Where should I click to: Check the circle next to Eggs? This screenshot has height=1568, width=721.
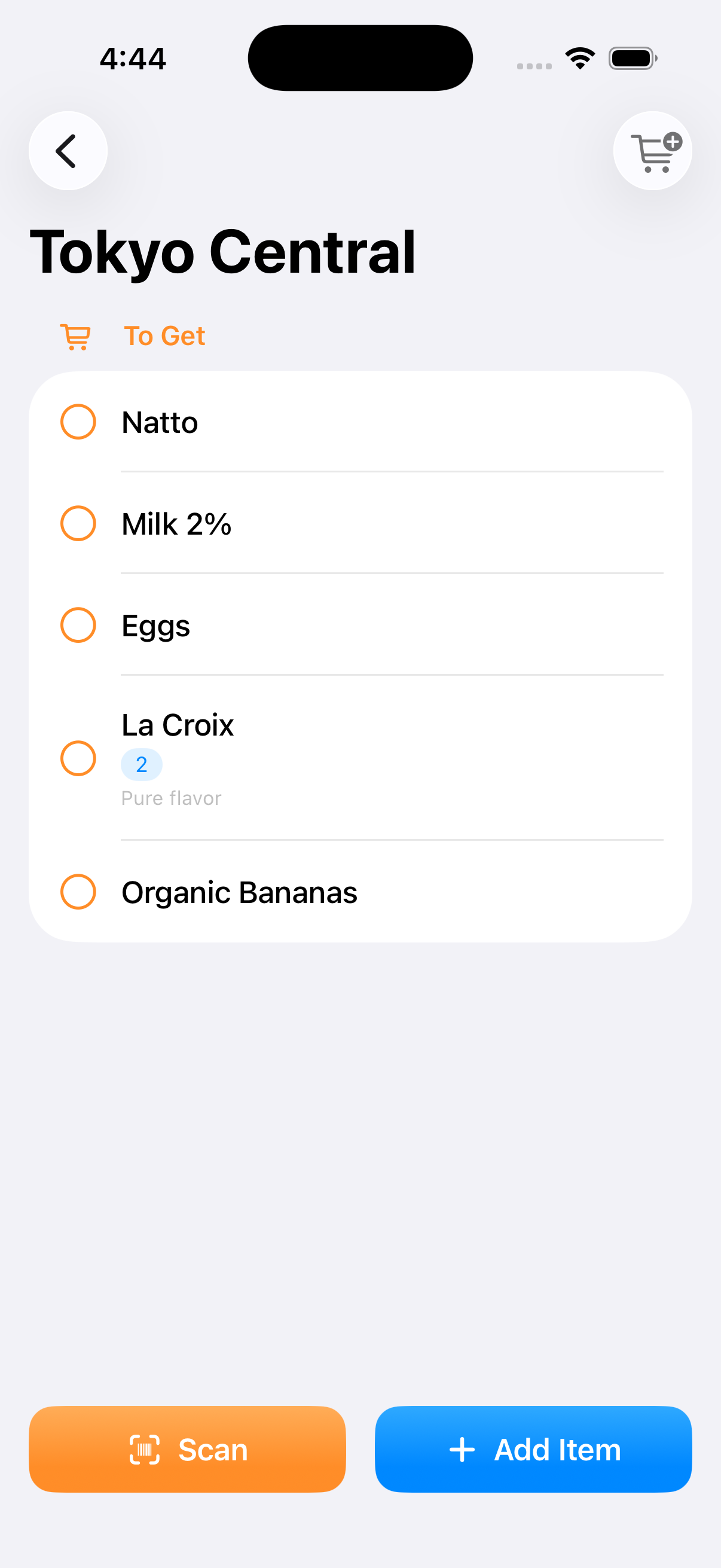pos(78,624)
